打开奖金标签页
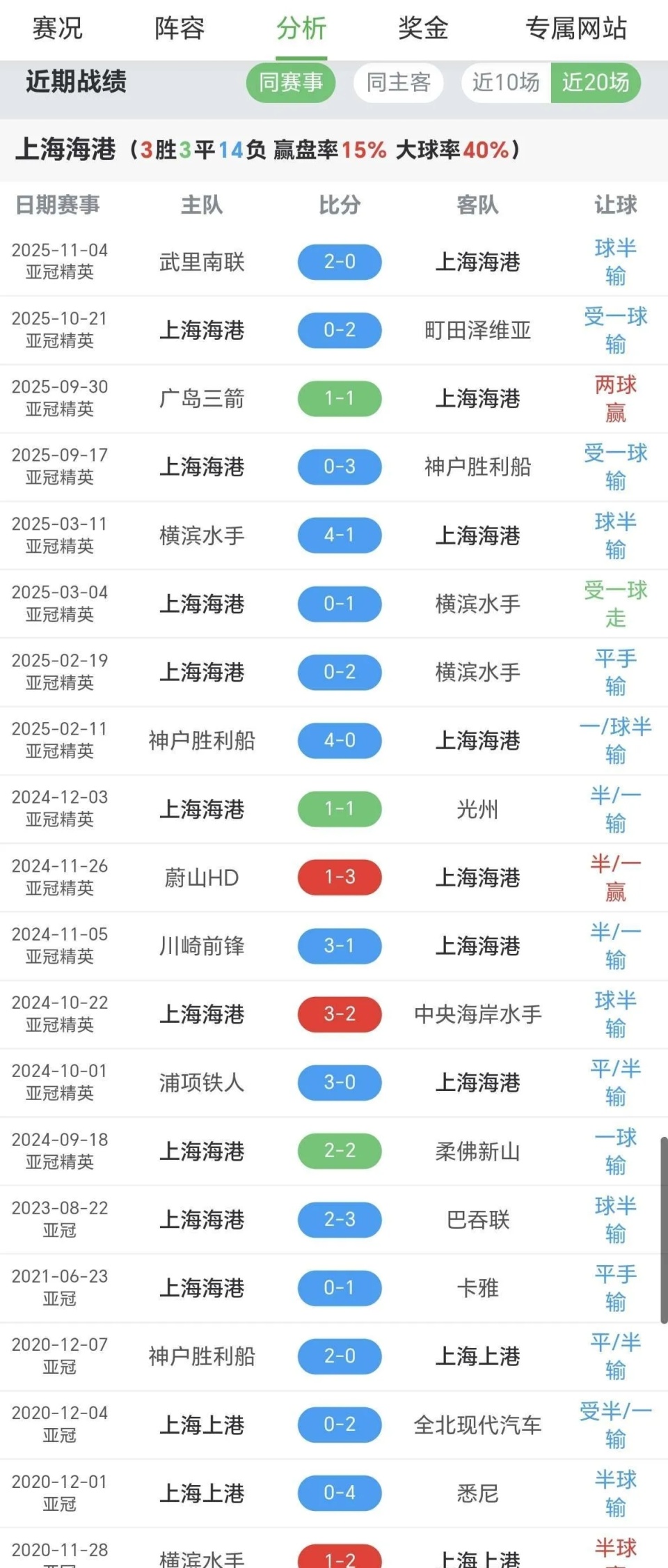 coord(421,29)
